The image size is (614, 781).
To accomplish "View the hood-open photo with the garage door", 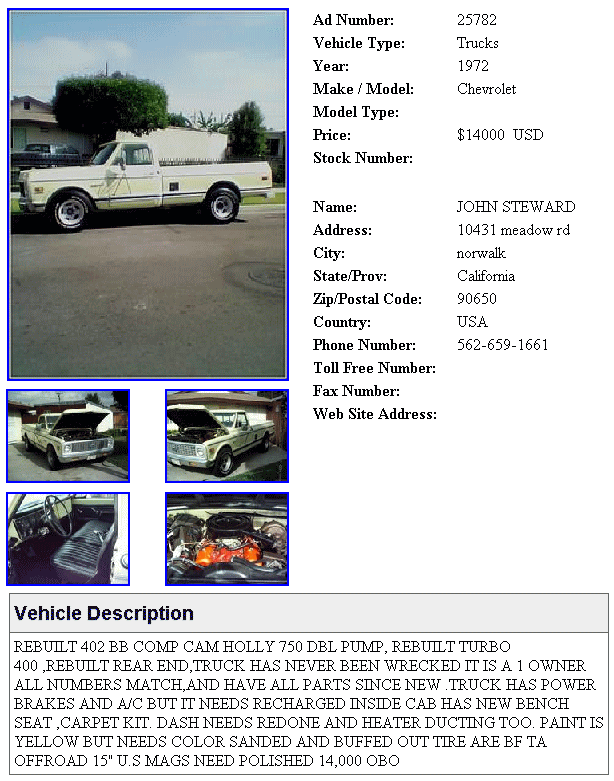I will click(68, 436).
